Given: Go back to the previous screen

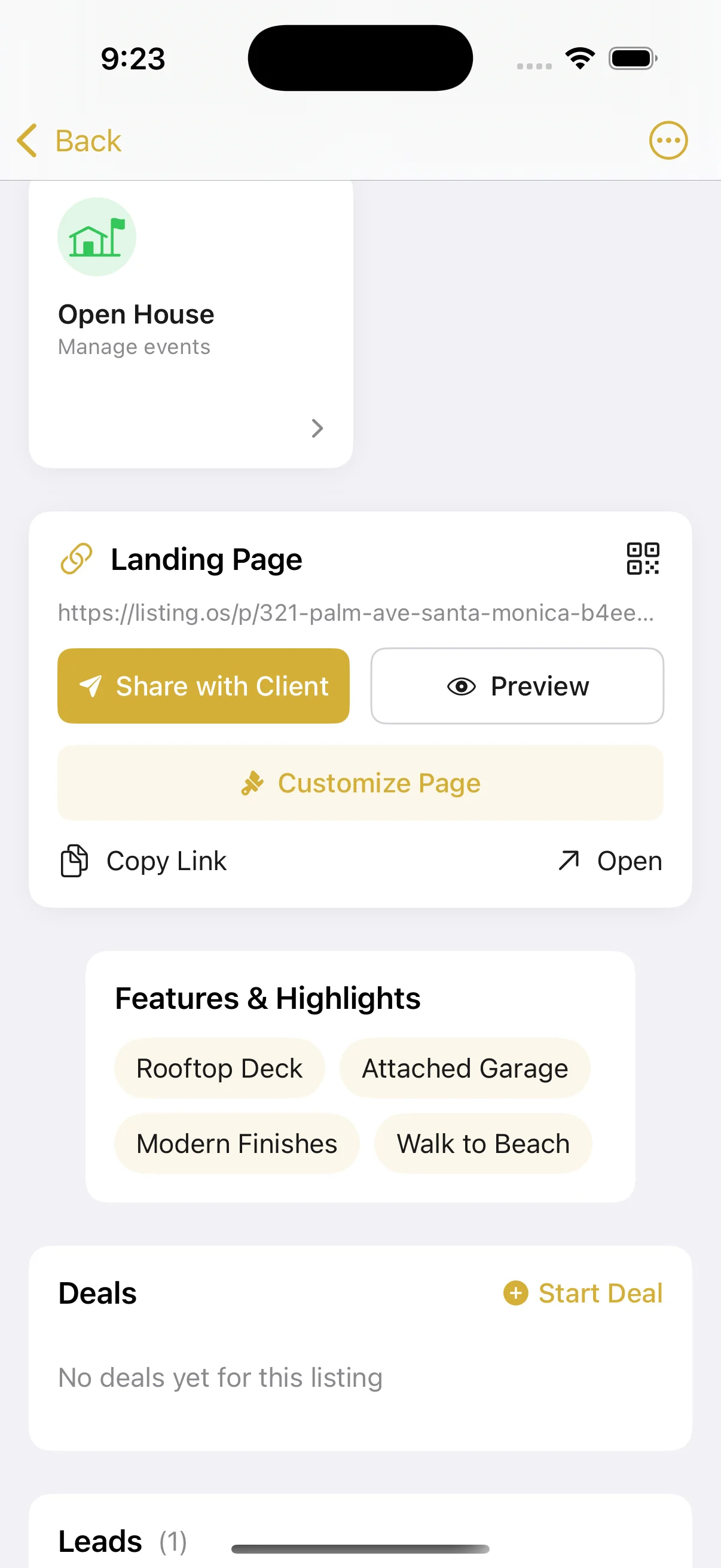Looking at the screenshot, I should [69, 141].
